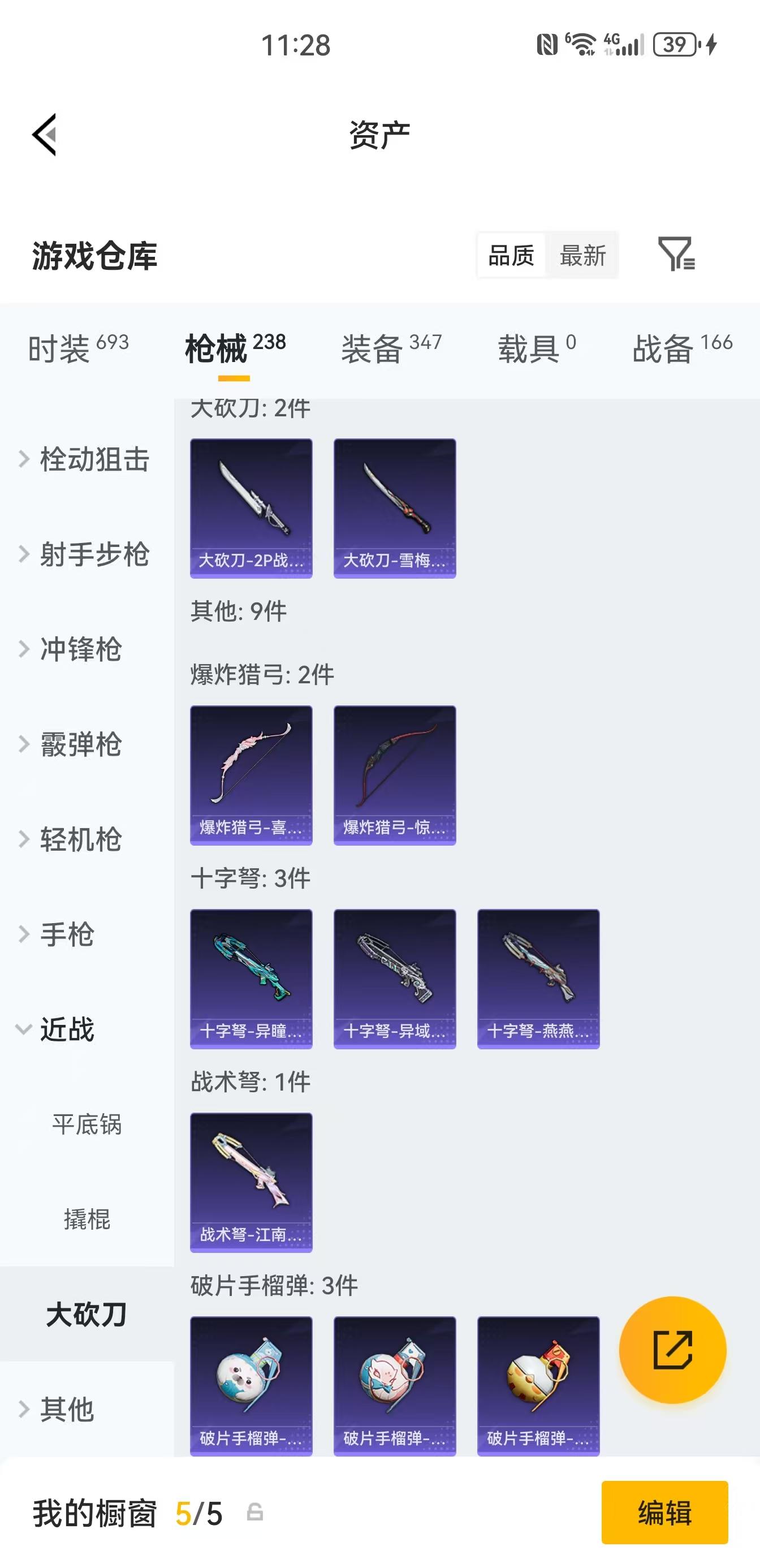Screen dimensions: 760x1568
Task: Switch sorting to 最新
Action: (582, 256)
